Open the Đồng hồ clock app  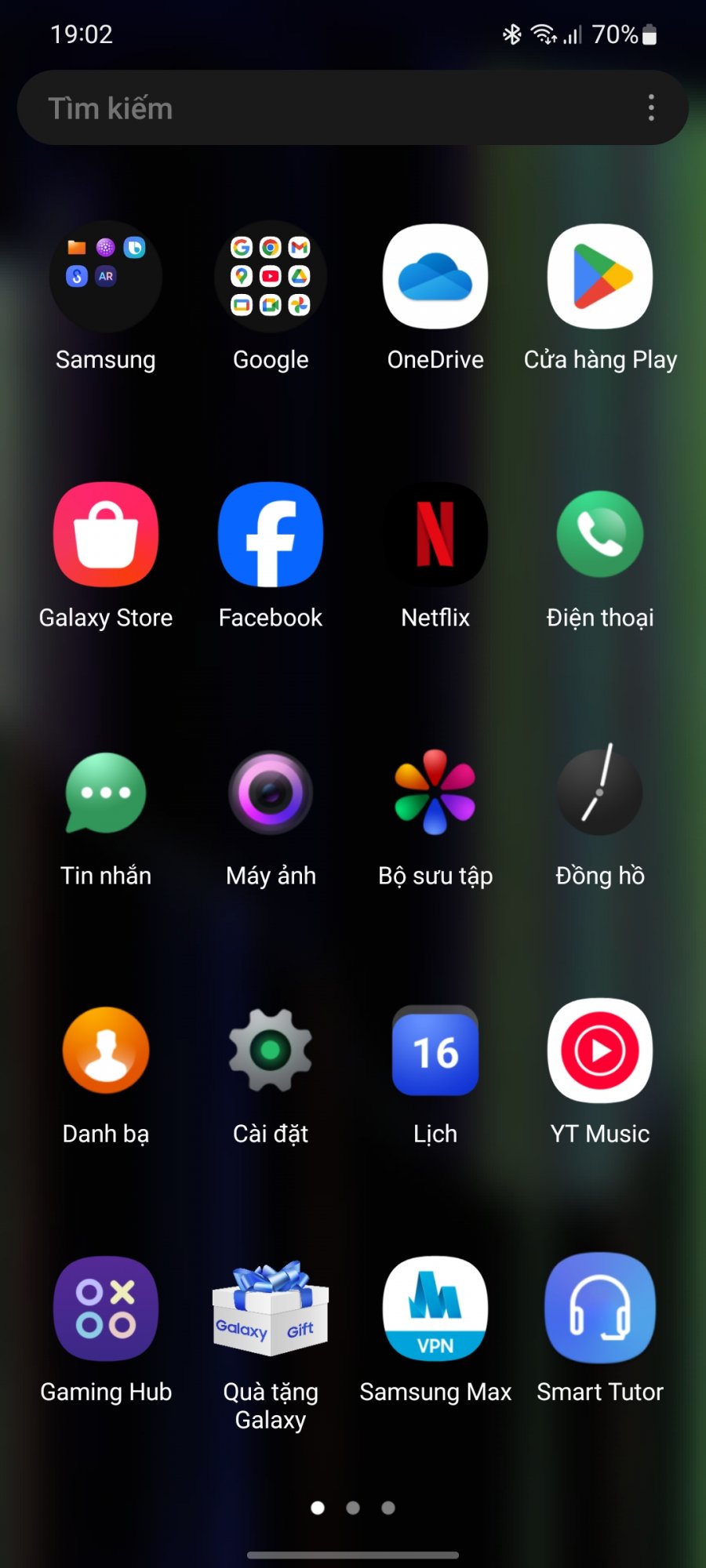(600, 793)
